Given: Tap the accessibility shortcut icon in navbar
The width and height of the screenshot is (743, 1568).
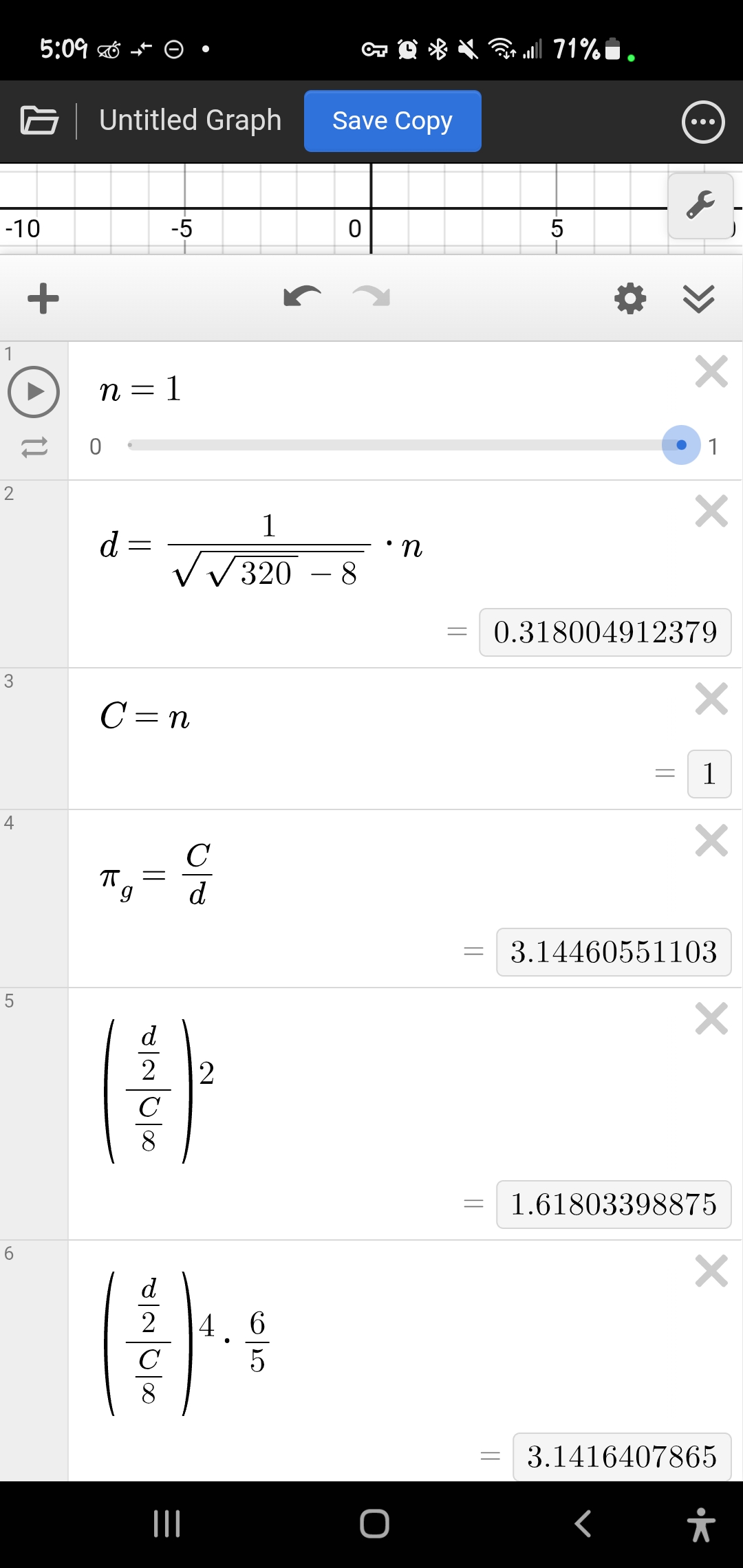Looking at the screenshot, I should pos(702,1521).
